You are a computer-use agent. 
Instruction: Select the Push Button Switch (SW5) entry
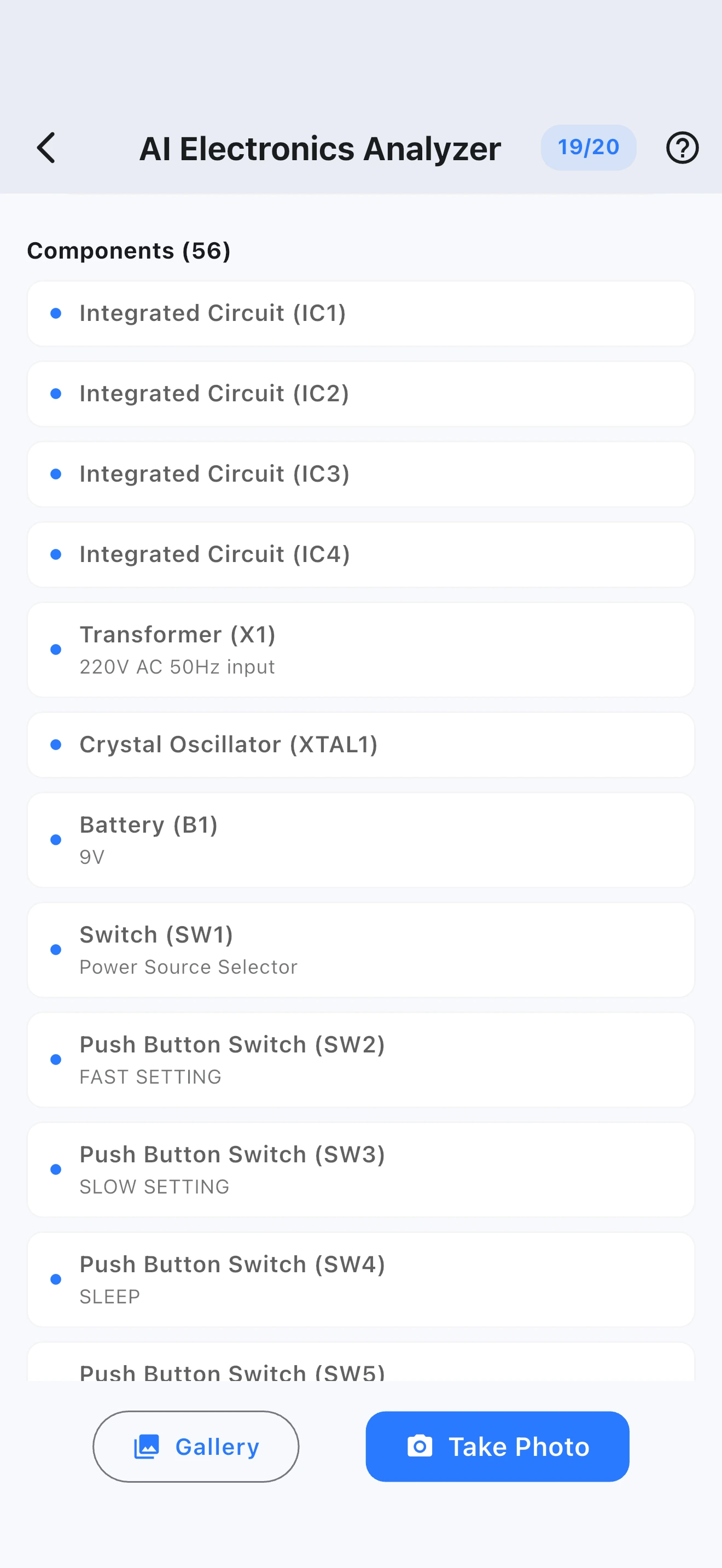pos(361,1371)
